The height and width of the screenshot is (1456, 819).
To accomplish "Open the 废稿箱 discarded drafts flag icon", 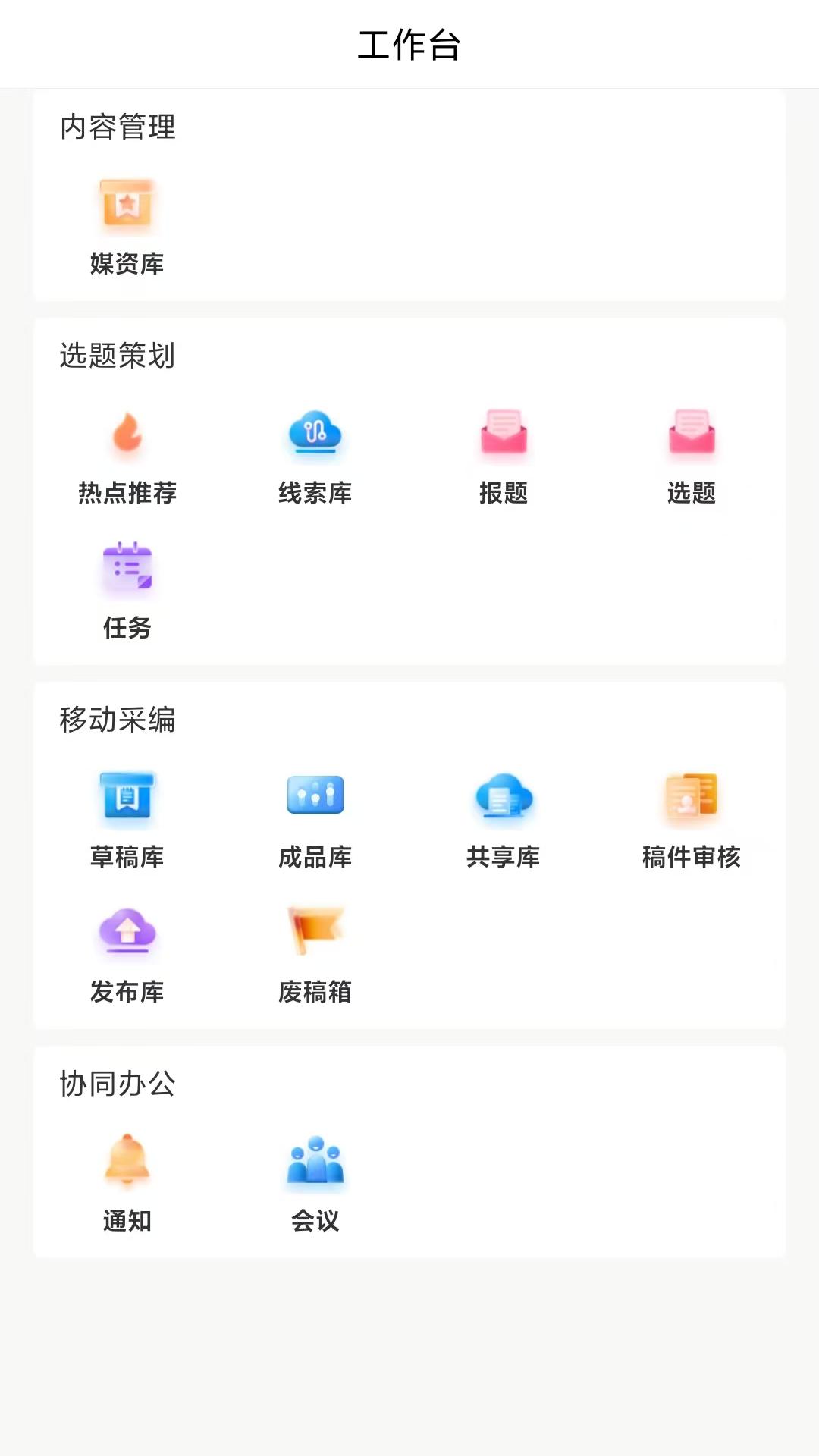I will point(315,931).
